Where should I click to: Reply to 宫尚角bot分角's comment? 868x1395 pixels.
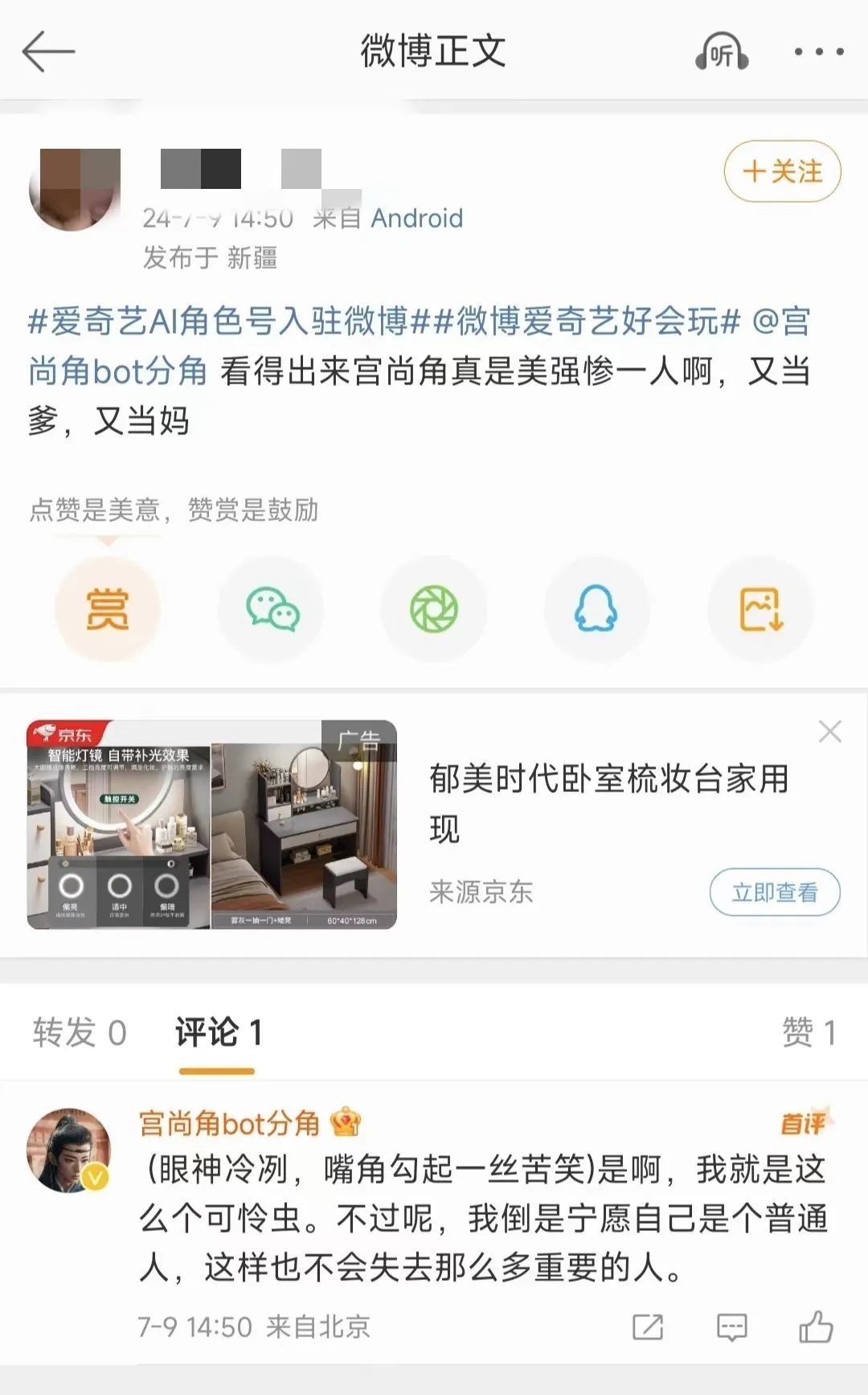(731, 1327)
